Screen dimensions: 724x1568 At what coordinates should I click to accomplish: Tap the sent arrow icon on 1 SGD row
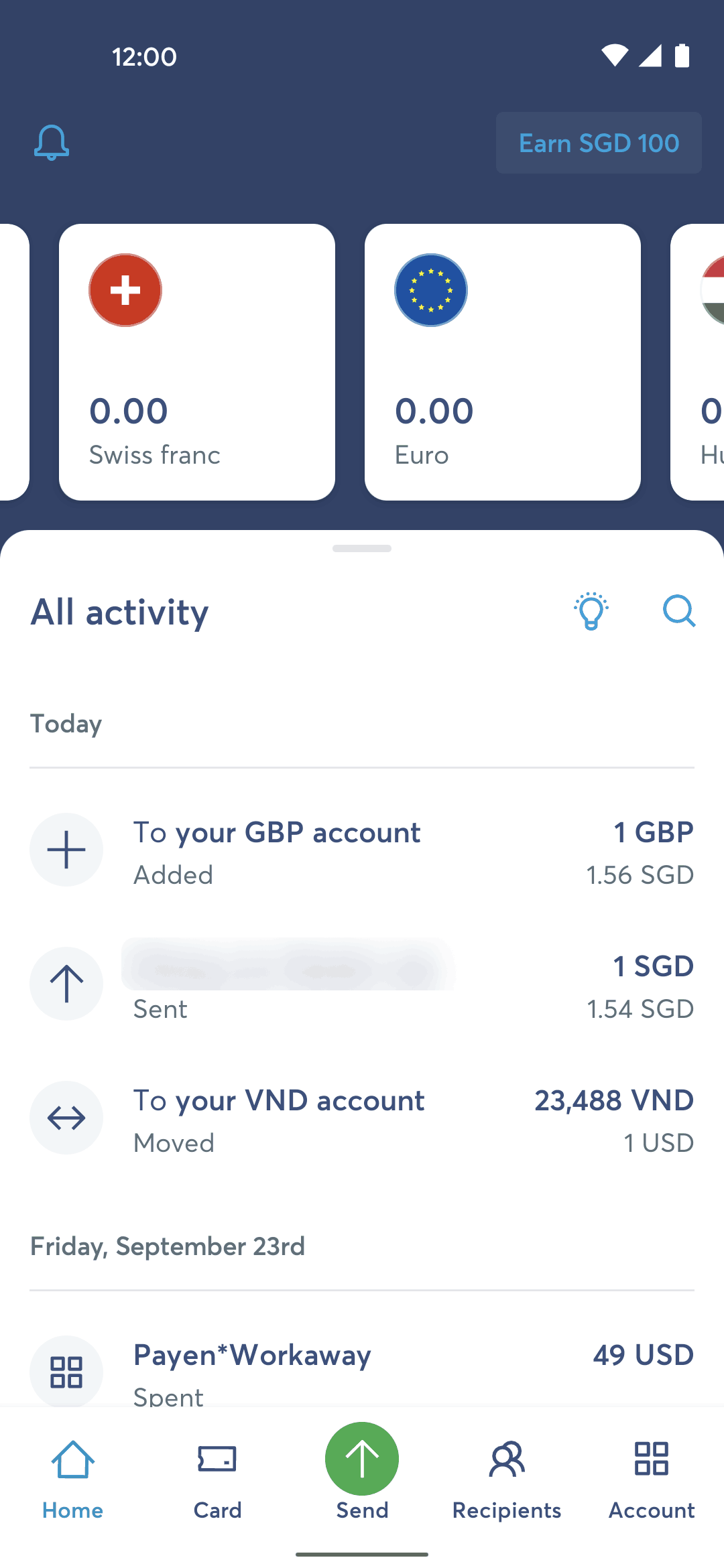pos(66,984)
